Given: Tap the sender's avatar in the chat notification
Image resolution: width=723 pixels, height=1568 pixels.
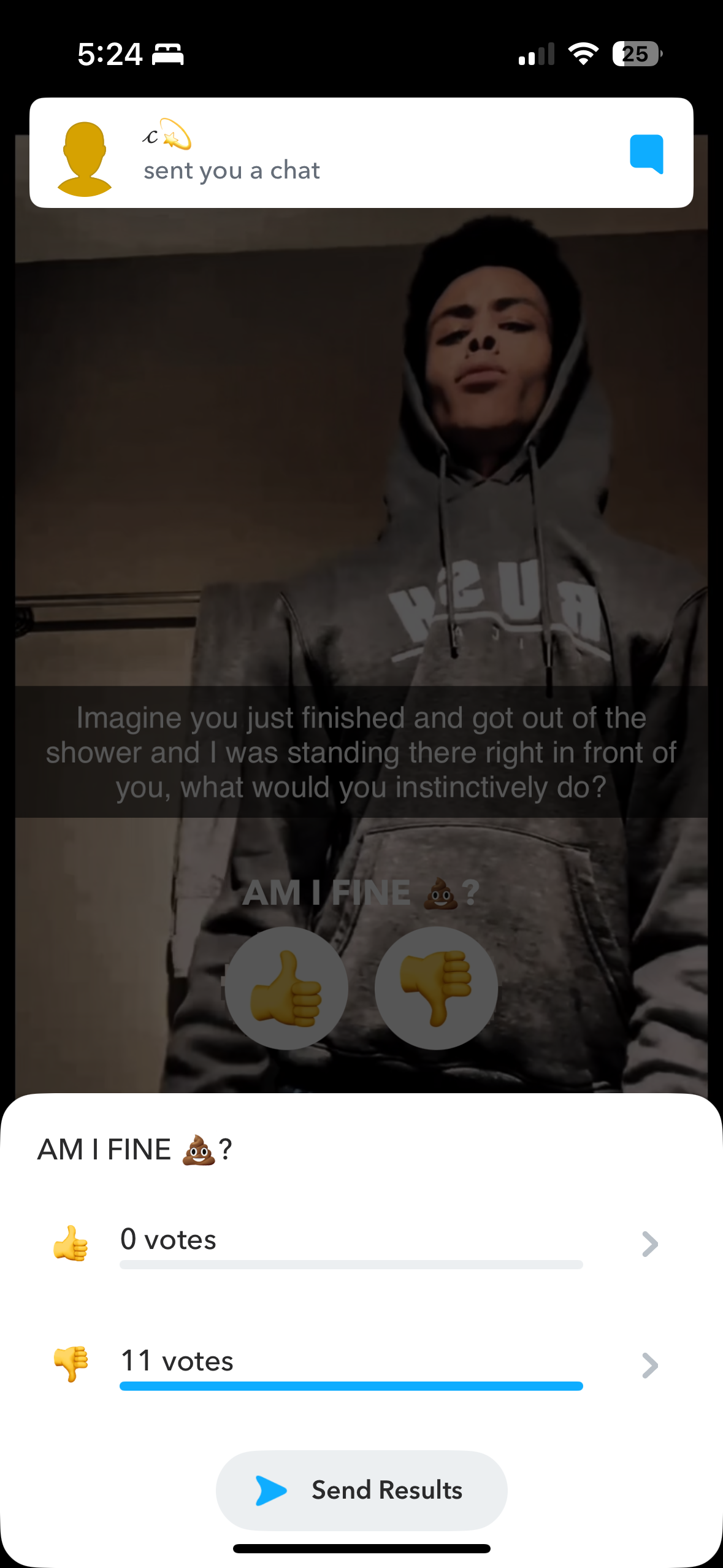Looking at the screenshot, I should click(85, 158).
